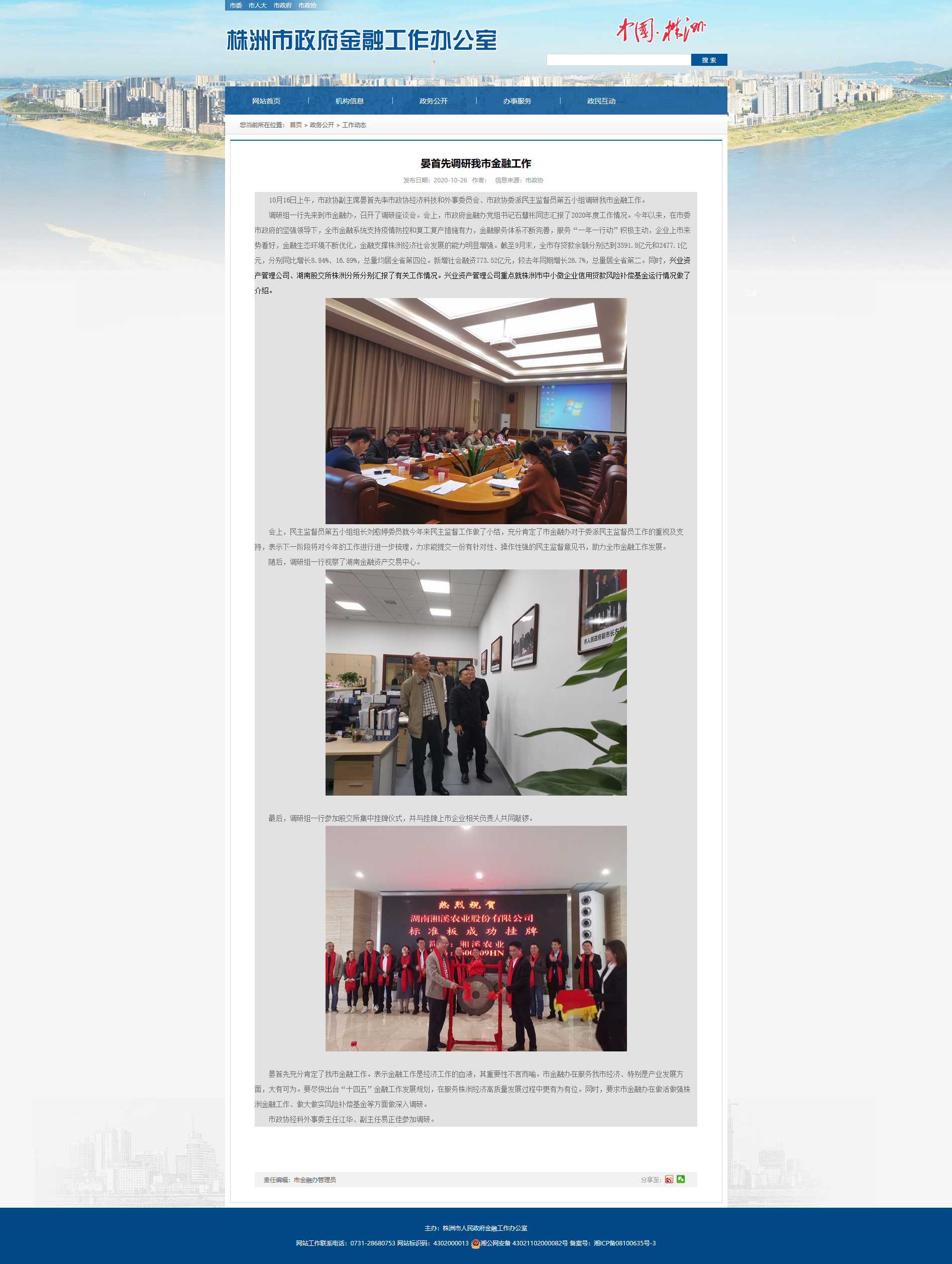Open the 湘ICP备08100635号-3 link
Screen dimensions: 952x1264
pyautogui.click(x=624, y=1243)
